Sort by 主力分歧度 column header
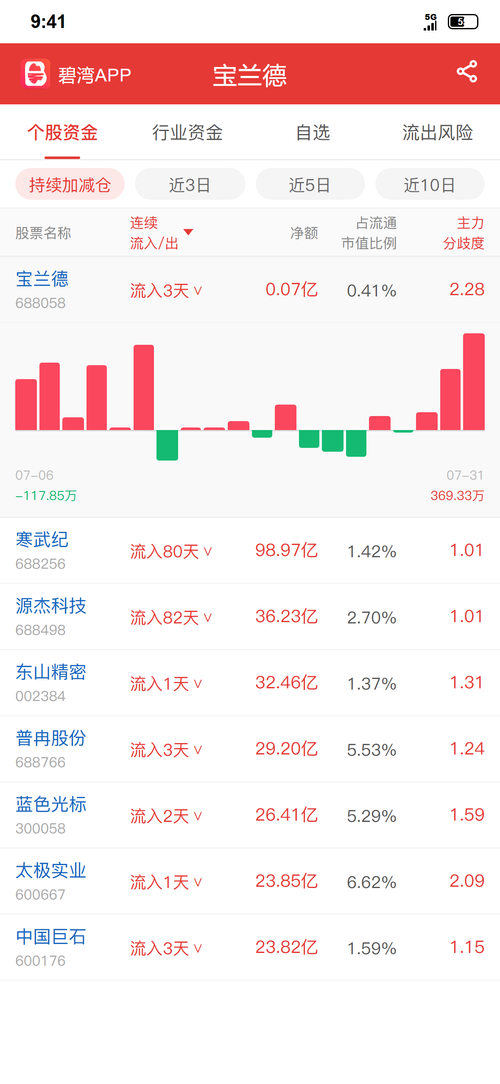Screen dimensions: 500x1084 click(463, 233)
